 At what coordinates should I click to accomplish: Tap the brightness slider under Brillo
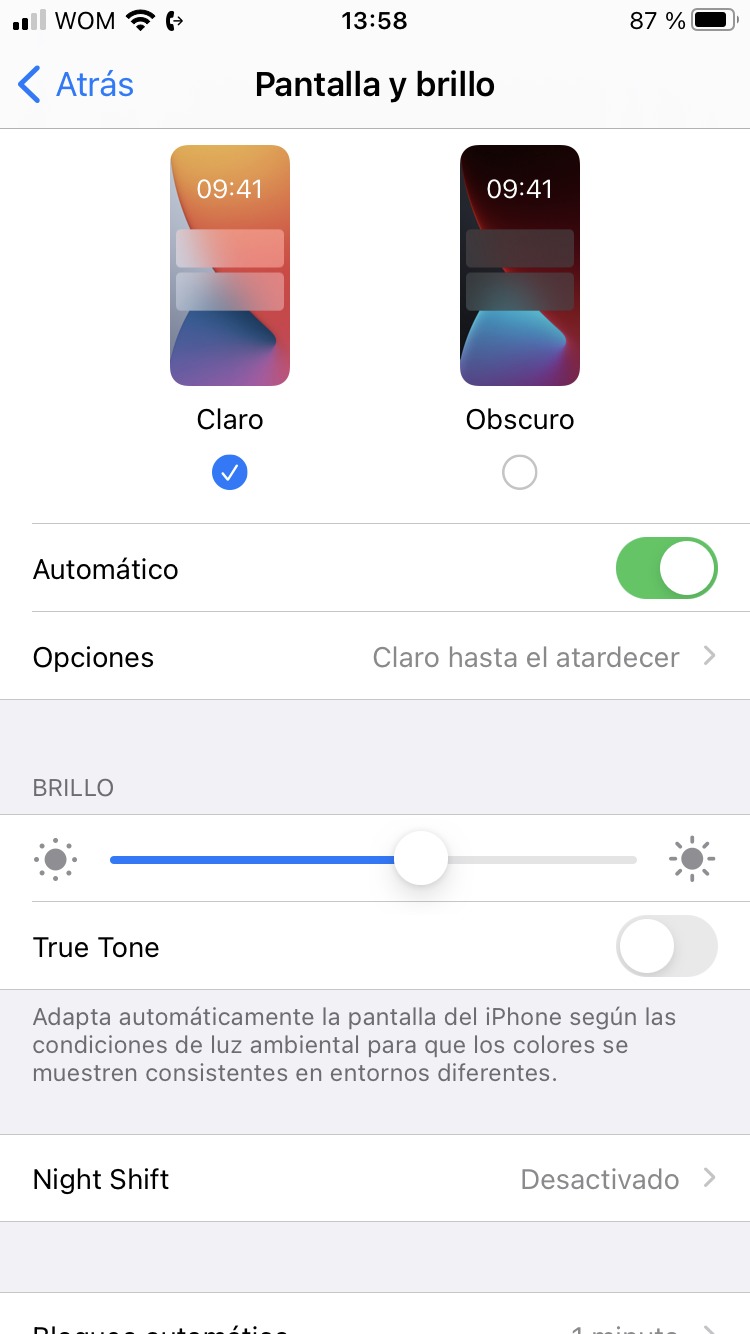pos(421,859)
